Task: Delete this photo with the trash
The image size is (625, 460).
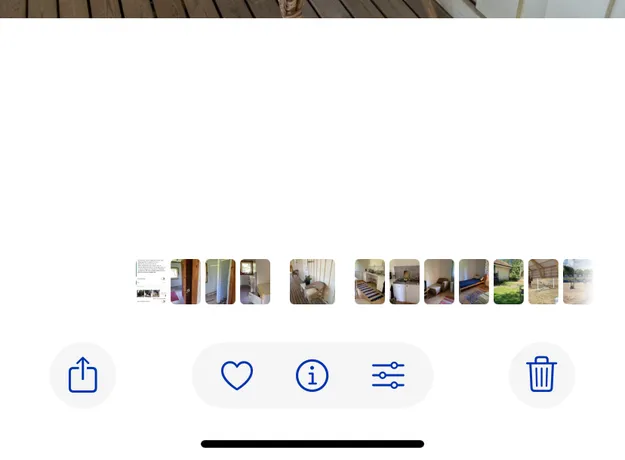Action: coord(541,376)
